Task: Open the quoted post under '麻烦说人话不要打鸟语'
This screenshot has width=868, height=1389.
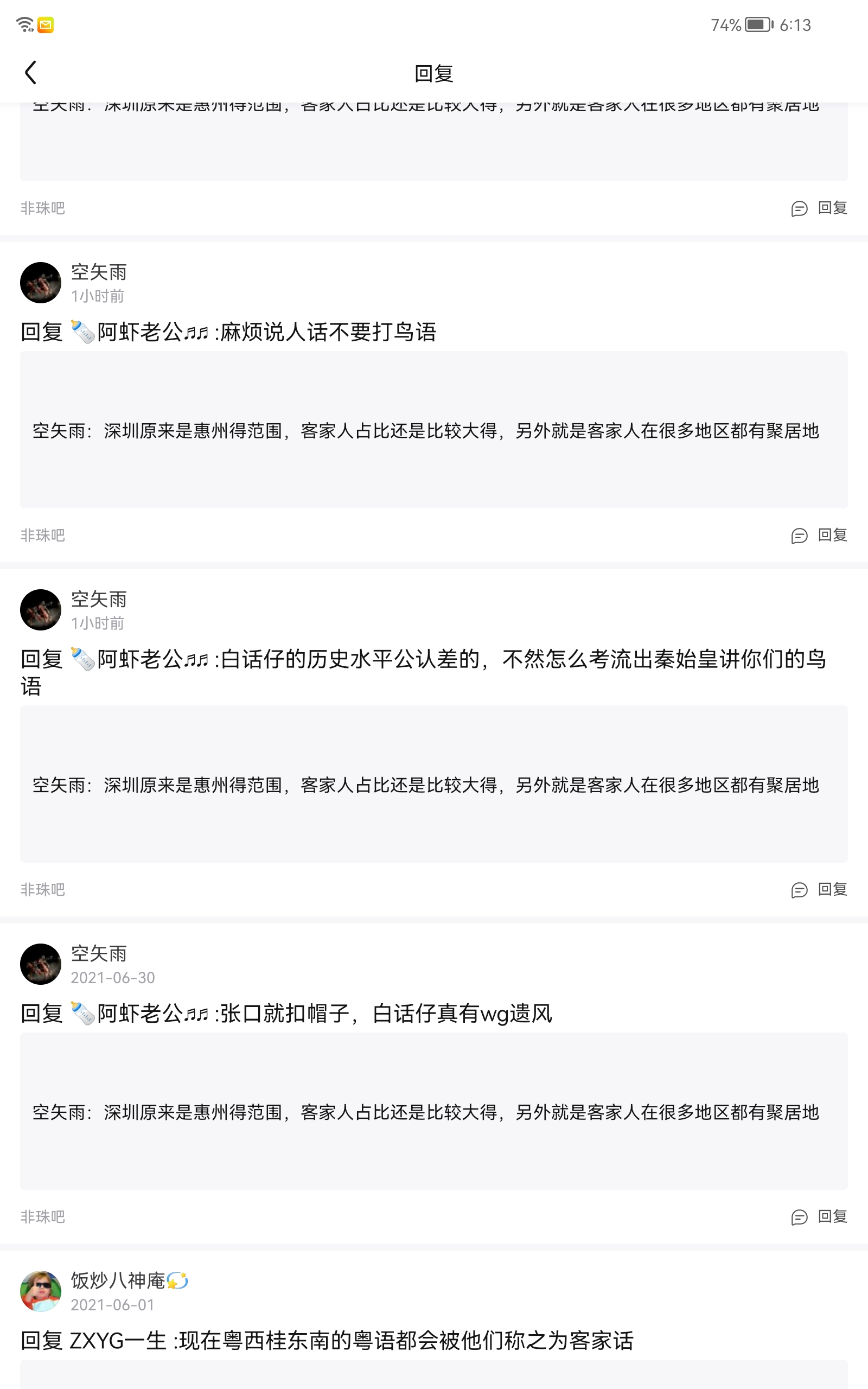Action: pos(433,430)
